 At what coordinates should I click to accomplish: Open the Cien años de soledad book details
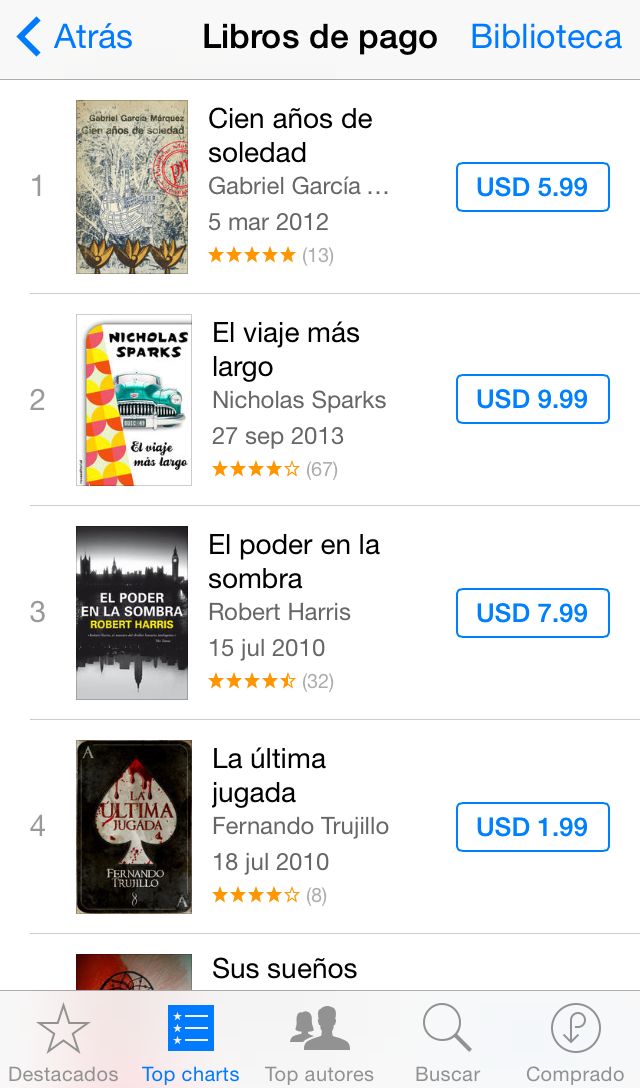(289, 136)
